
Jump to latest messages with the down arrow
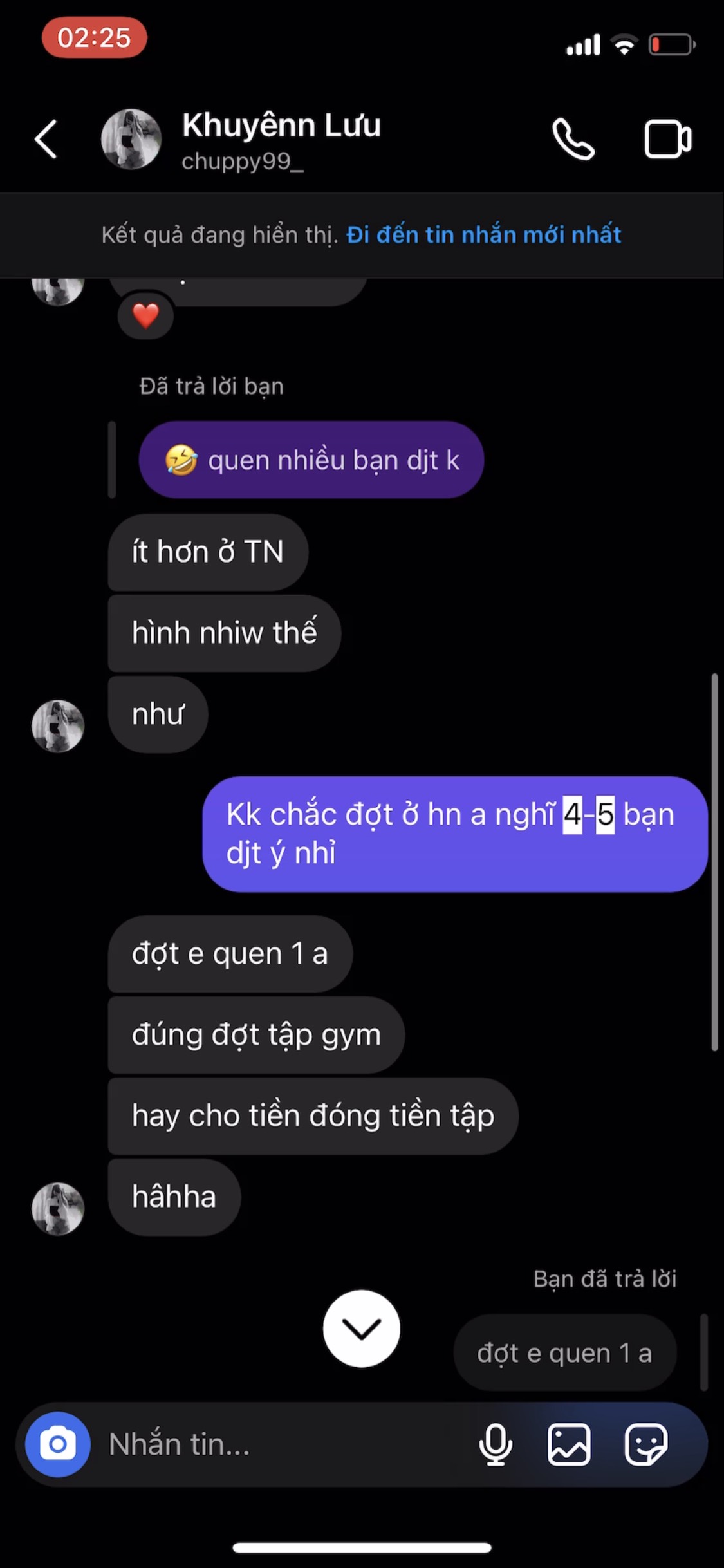point(361,1329)
